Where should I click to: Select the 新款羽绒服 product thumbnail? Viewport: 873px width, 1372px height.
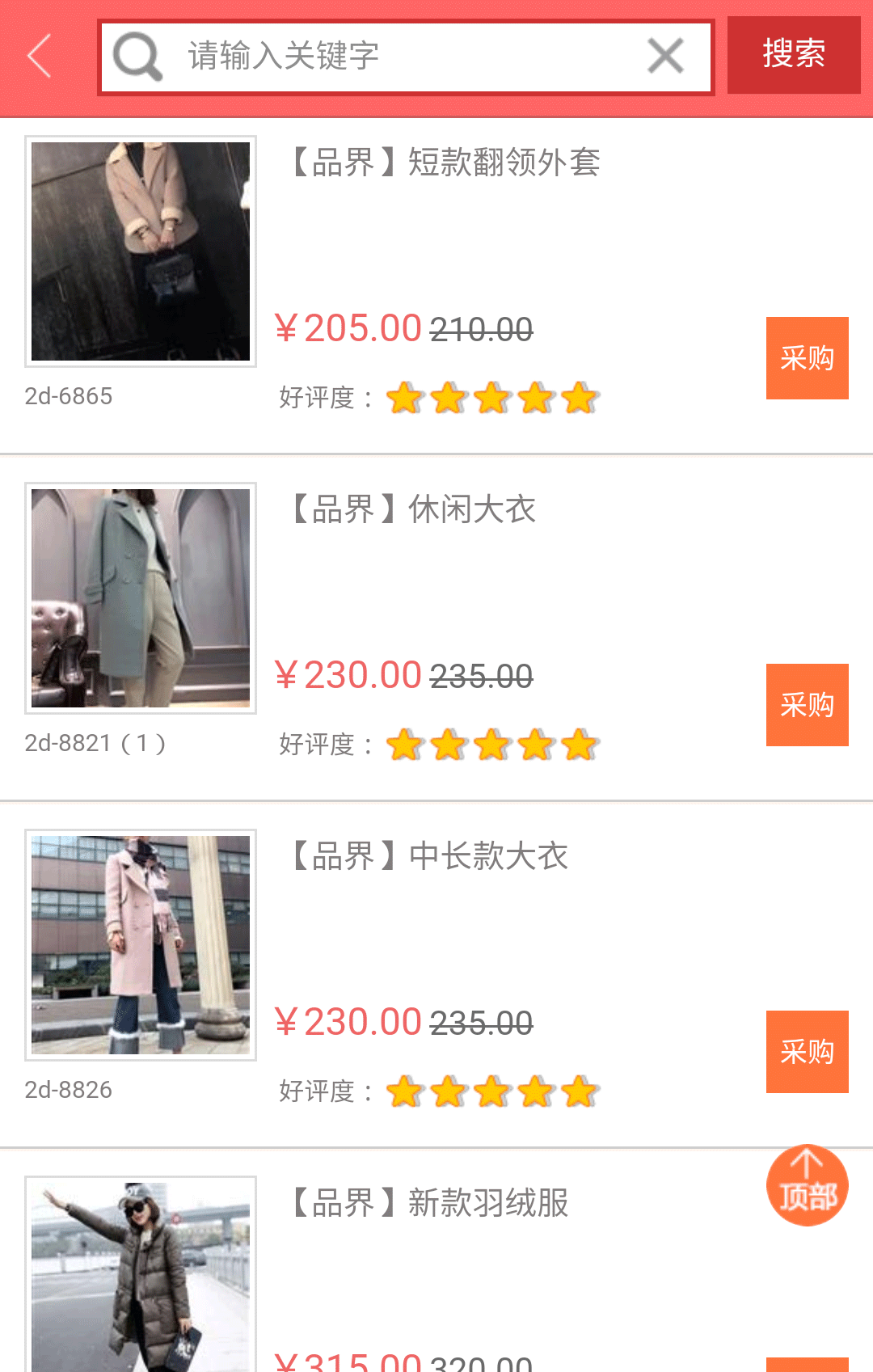pyautogui.click(x=141, y=1273)
